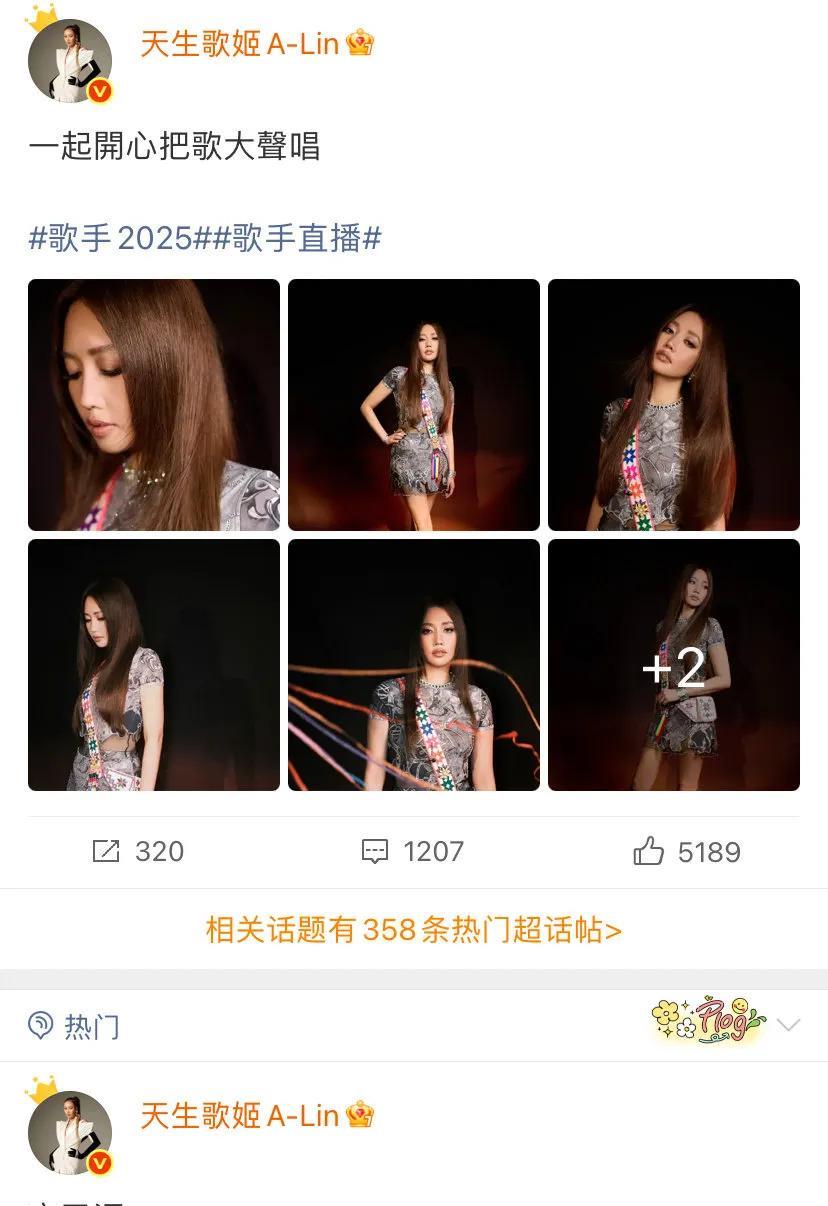Open 相关话题有358条热门超话帖 link
828x1206 pixels.
(413, 930)
